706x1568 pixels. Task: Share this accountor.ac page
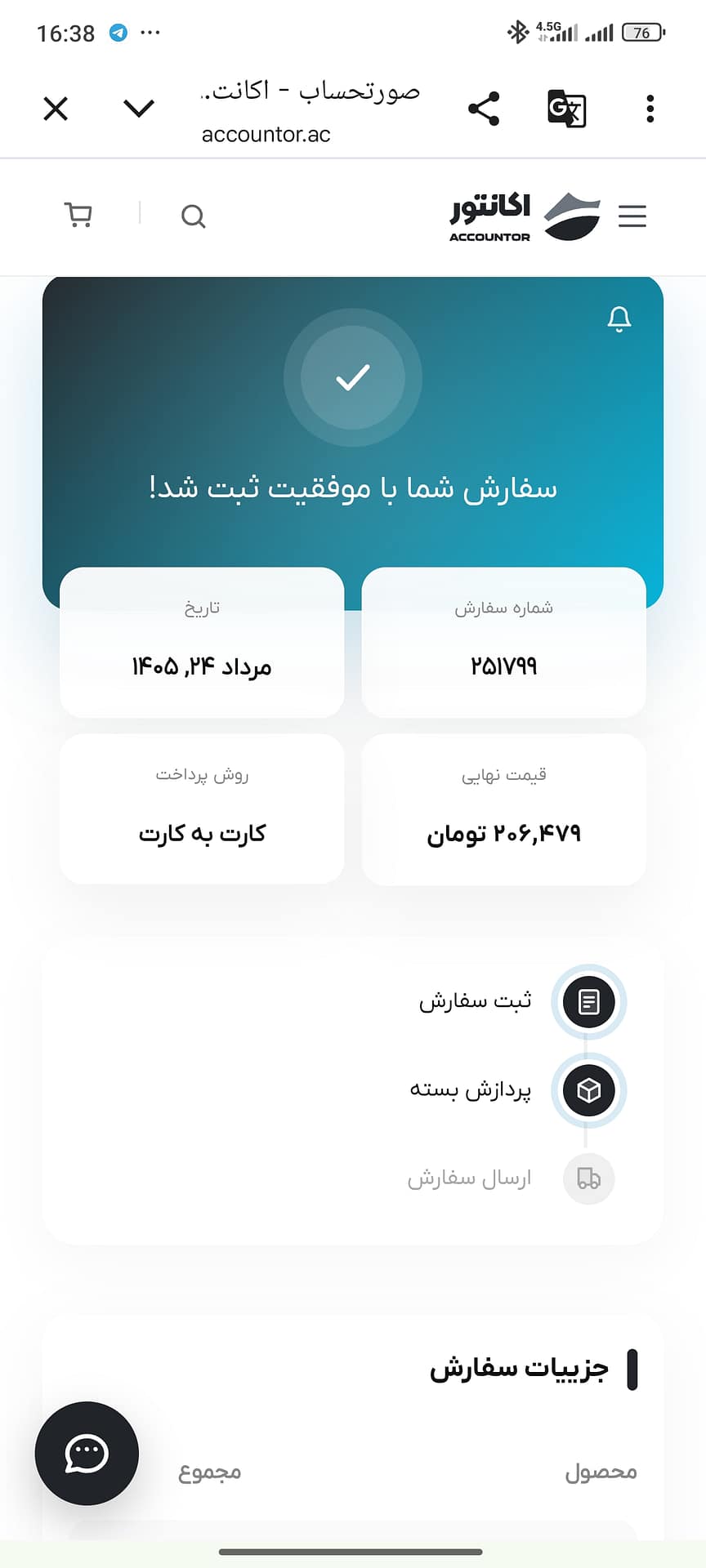click(484, 109)
